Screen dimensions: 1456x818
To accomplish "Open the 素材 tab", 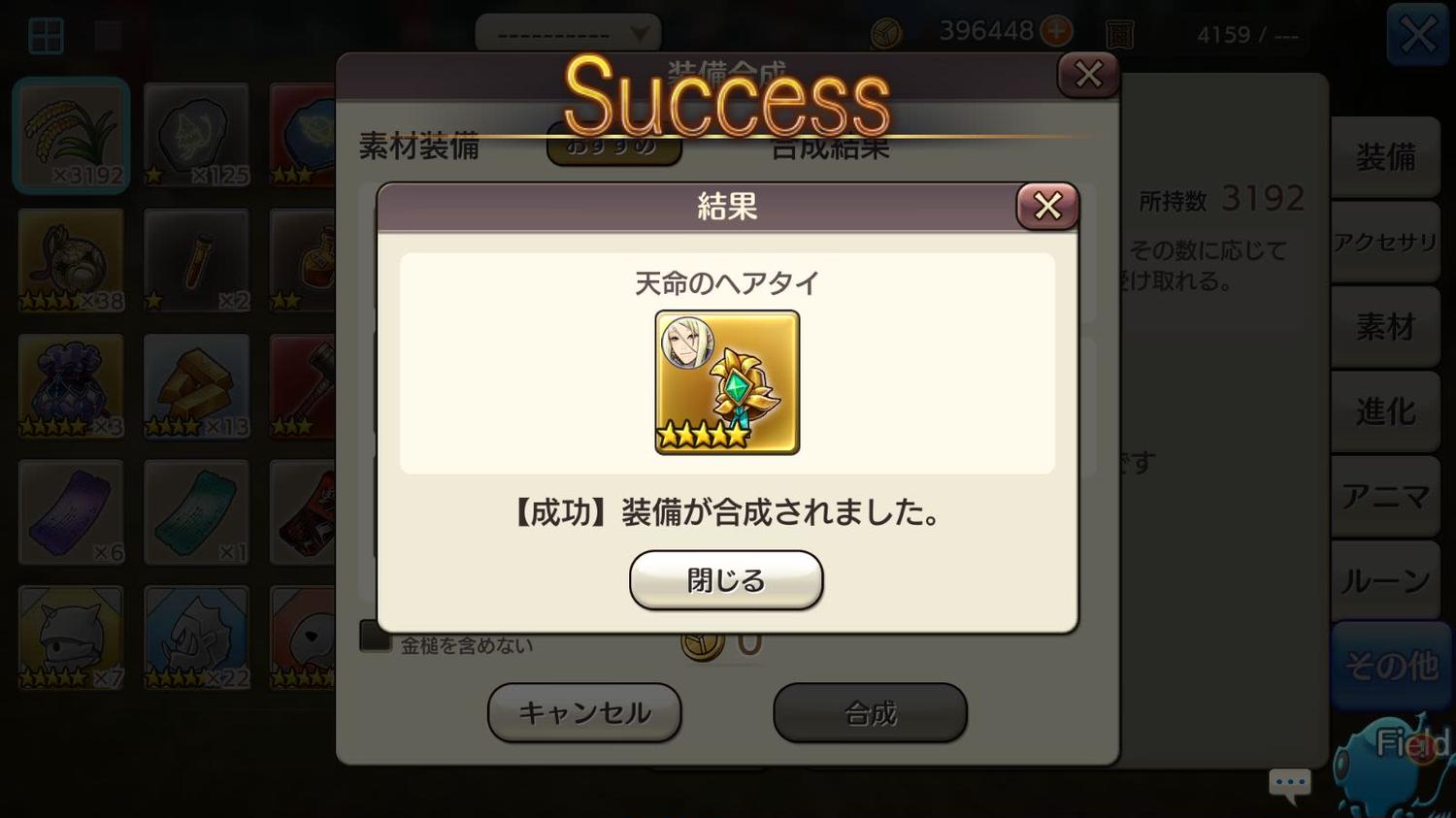I will 1385,327.
